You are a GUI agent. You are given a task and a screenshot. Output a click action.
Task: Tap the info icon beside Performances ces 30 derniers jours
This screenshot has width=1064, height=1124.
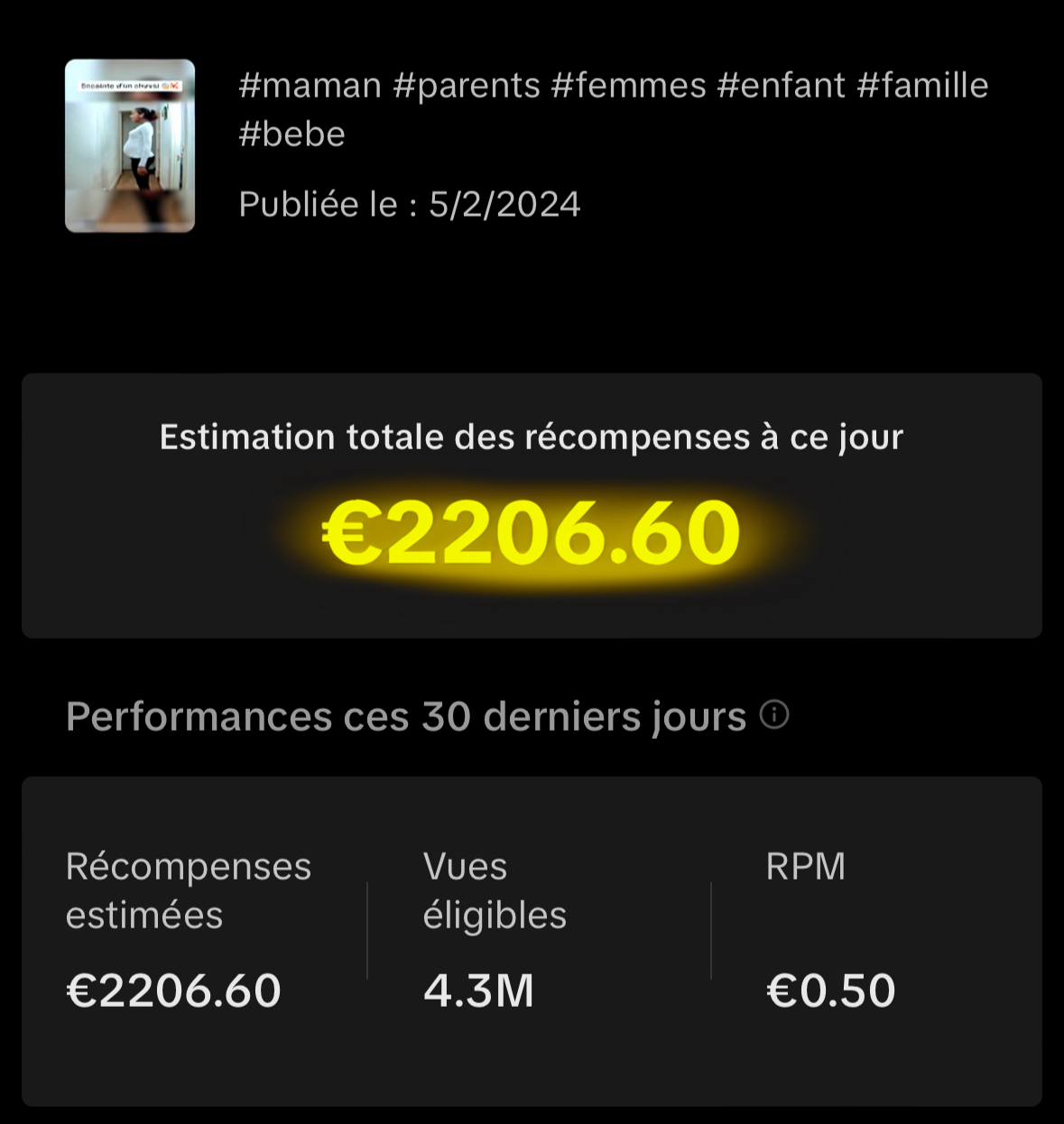click(774, 715)
